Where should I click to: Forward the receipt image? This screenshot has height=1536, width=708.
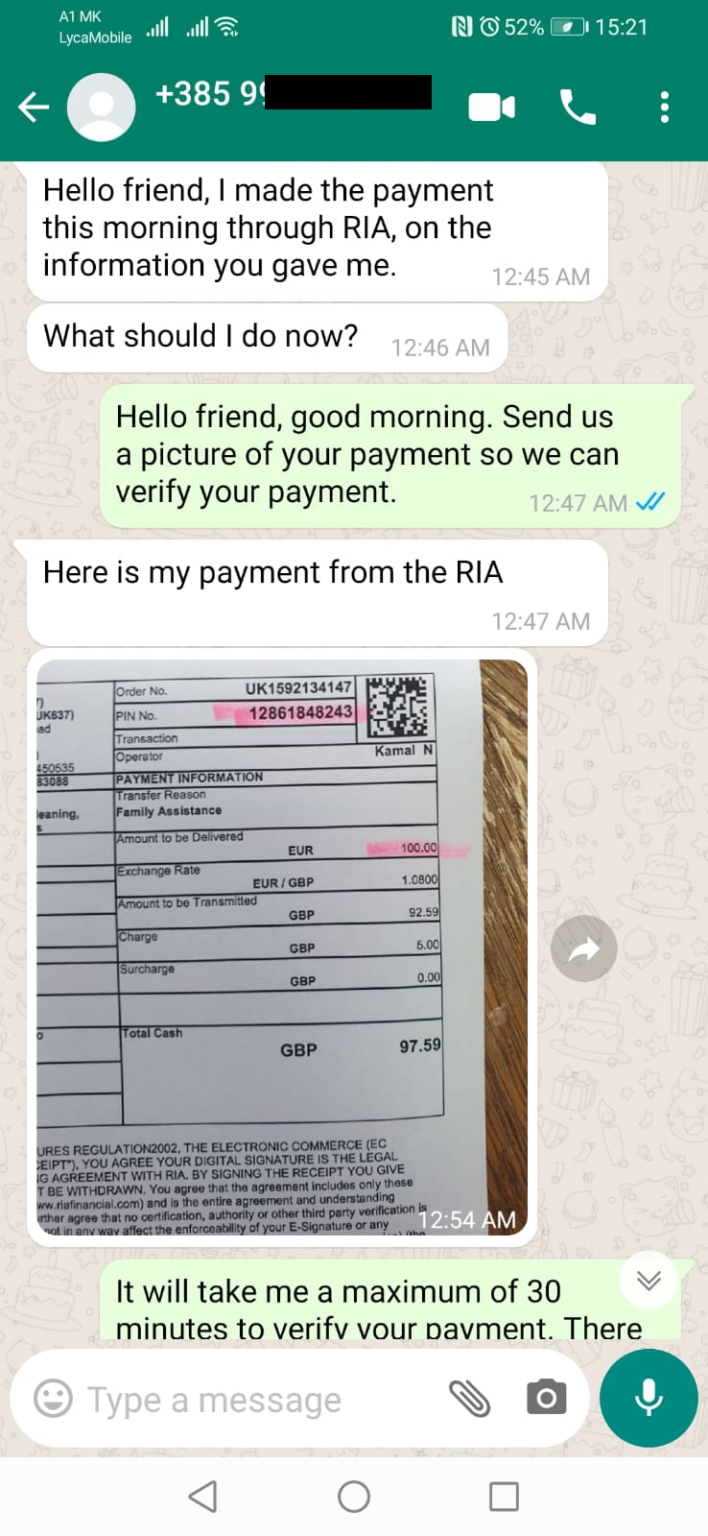[584, 949]
